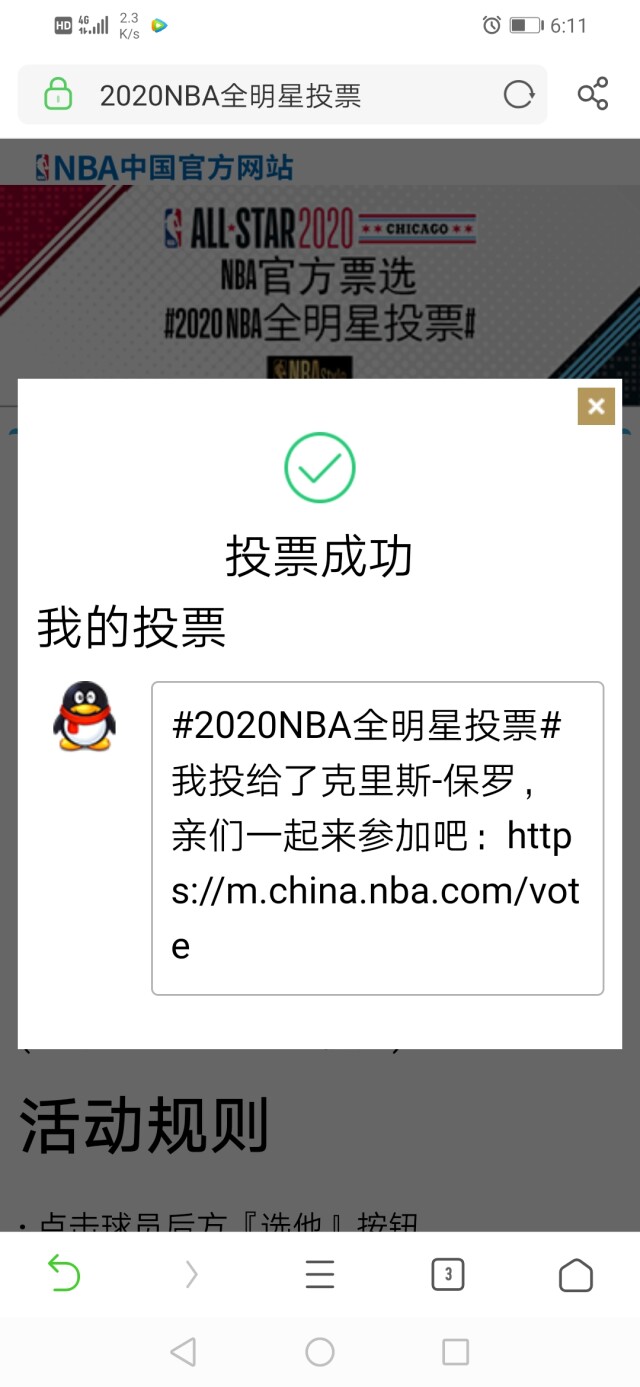Share this page via share icon
Viewport: 640px width, 1387px height.
click(x=593, y=94)
